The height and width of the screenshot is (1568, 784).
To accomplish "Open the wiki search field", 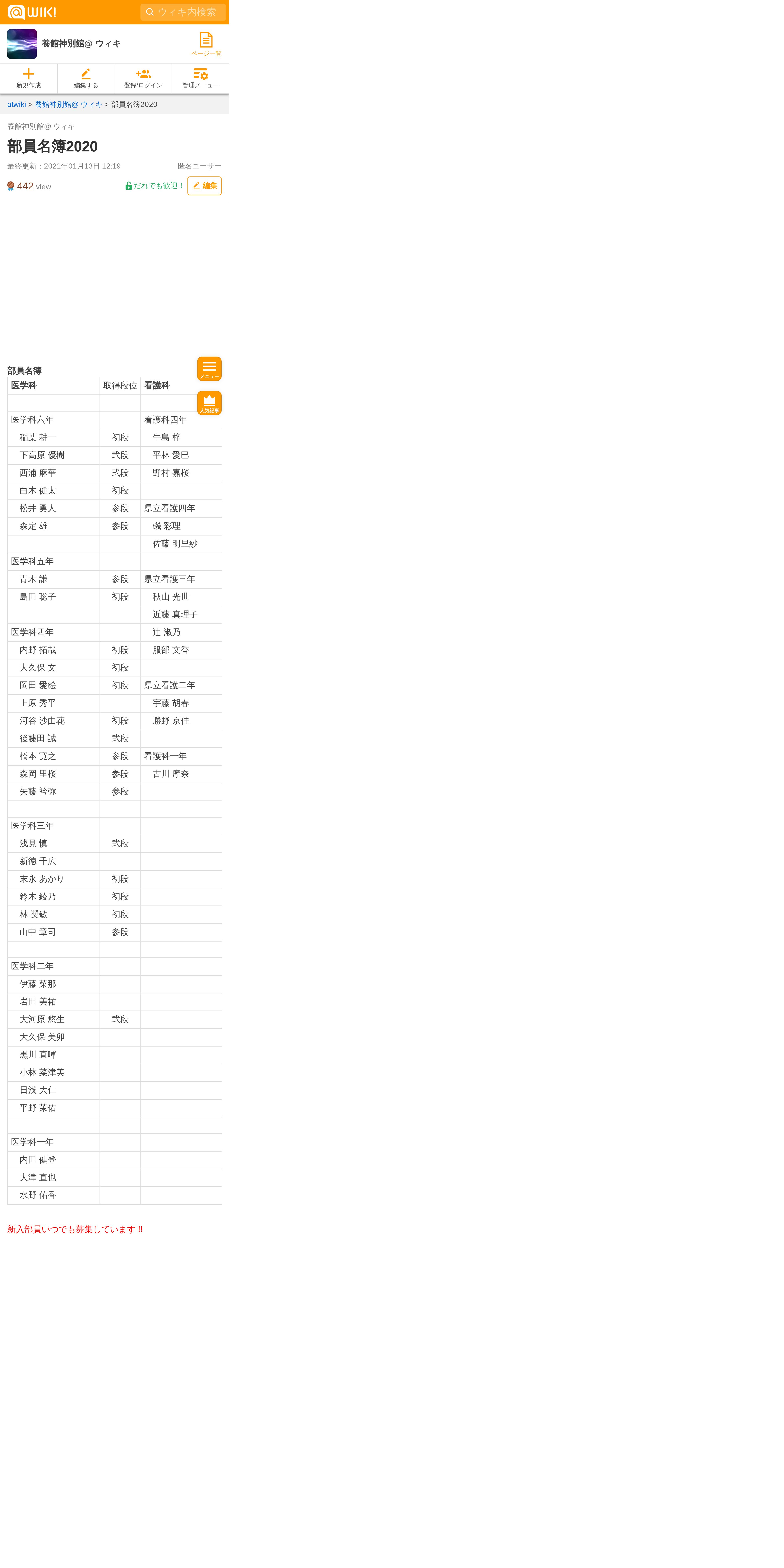I will 183,12.
